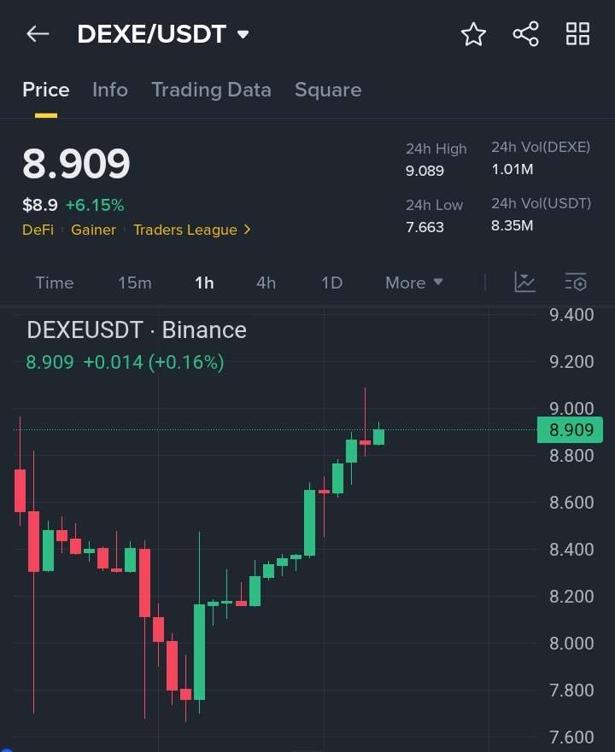Select the 1h chart interval
Screen dimensions: 615x752
204,283
